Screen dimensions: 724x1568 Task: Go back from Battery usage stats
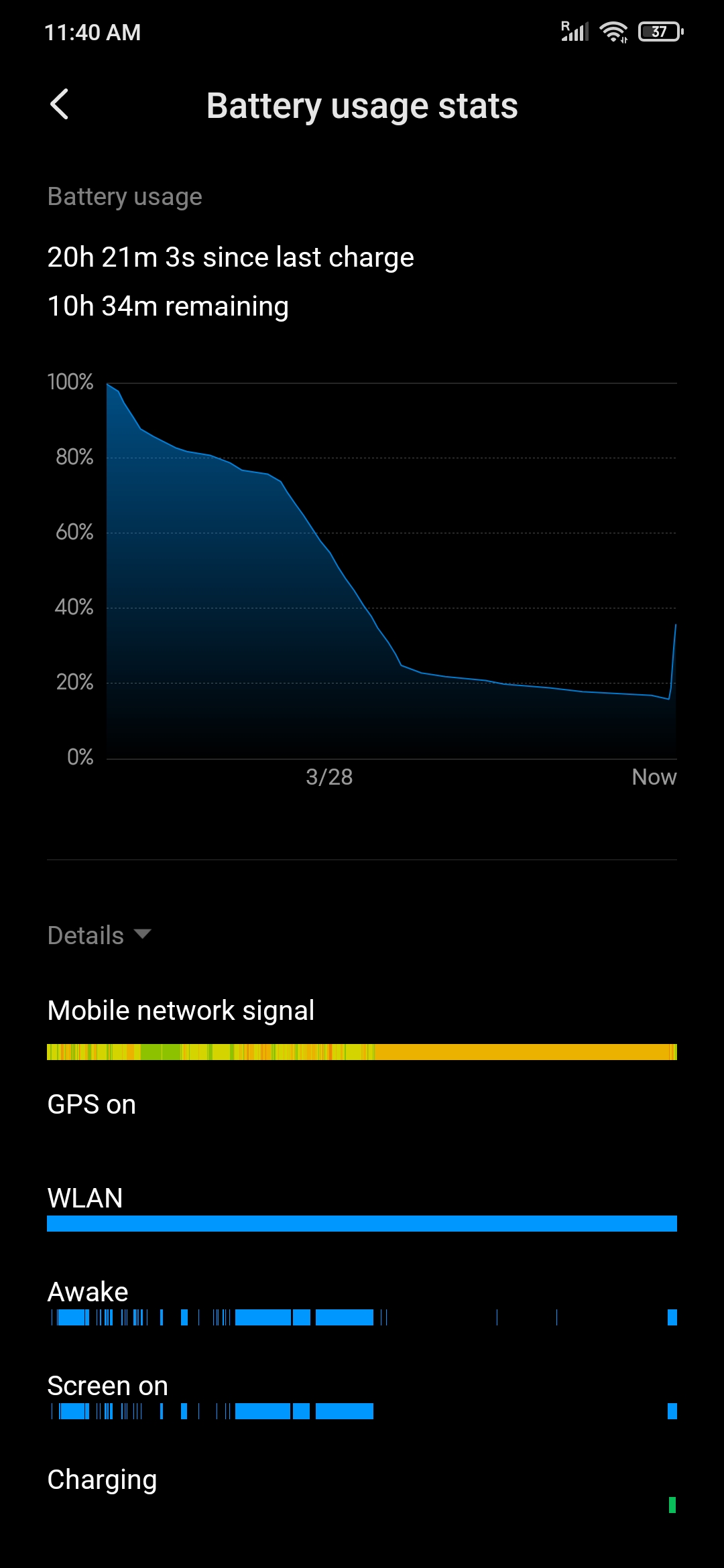[x=60, y=105]
